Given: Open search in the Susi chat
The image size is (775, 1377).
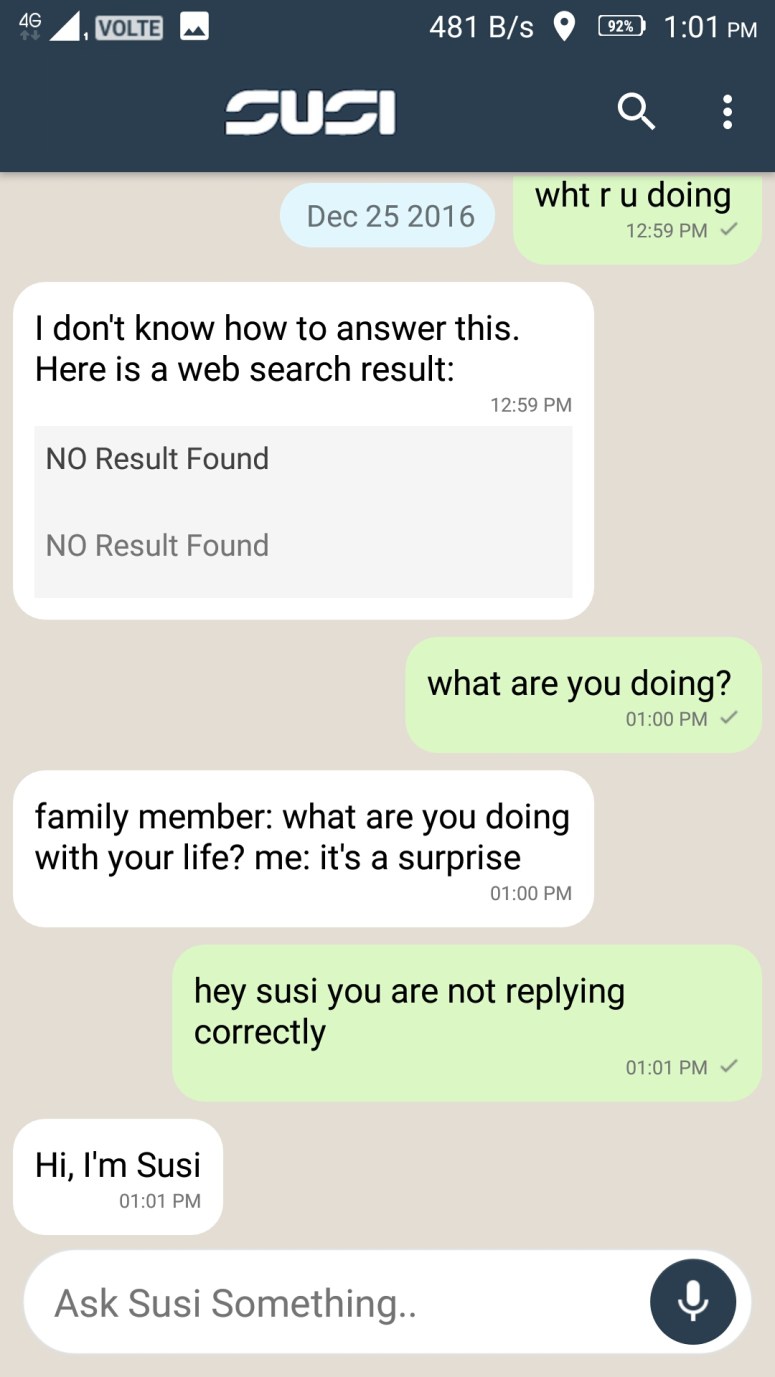Looking at the screenshot, I should (x=635, y=112).
